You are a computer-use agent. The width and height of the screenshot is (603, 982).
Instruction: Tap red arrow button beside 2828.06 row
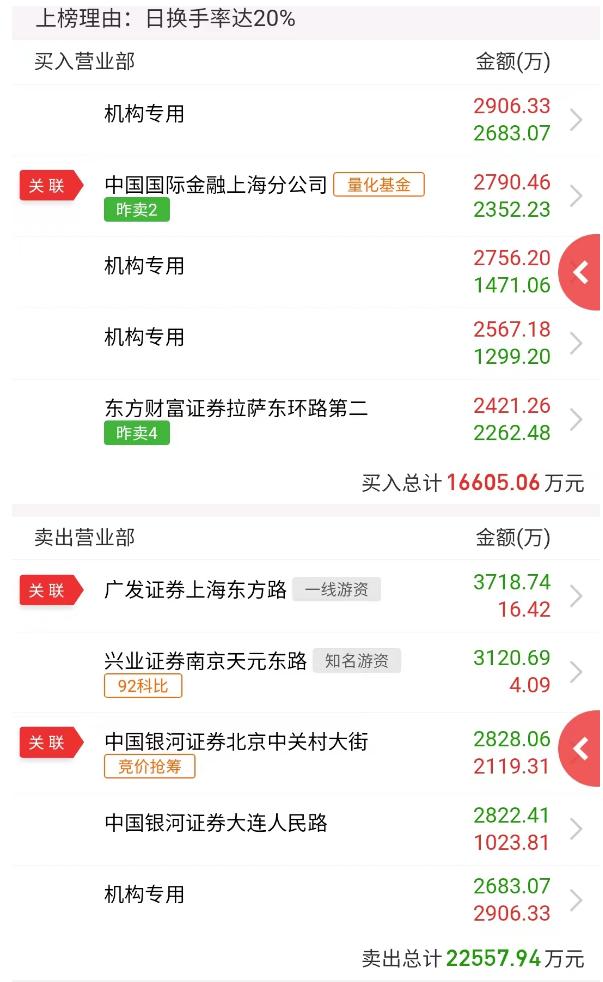(x=580, y=748)
